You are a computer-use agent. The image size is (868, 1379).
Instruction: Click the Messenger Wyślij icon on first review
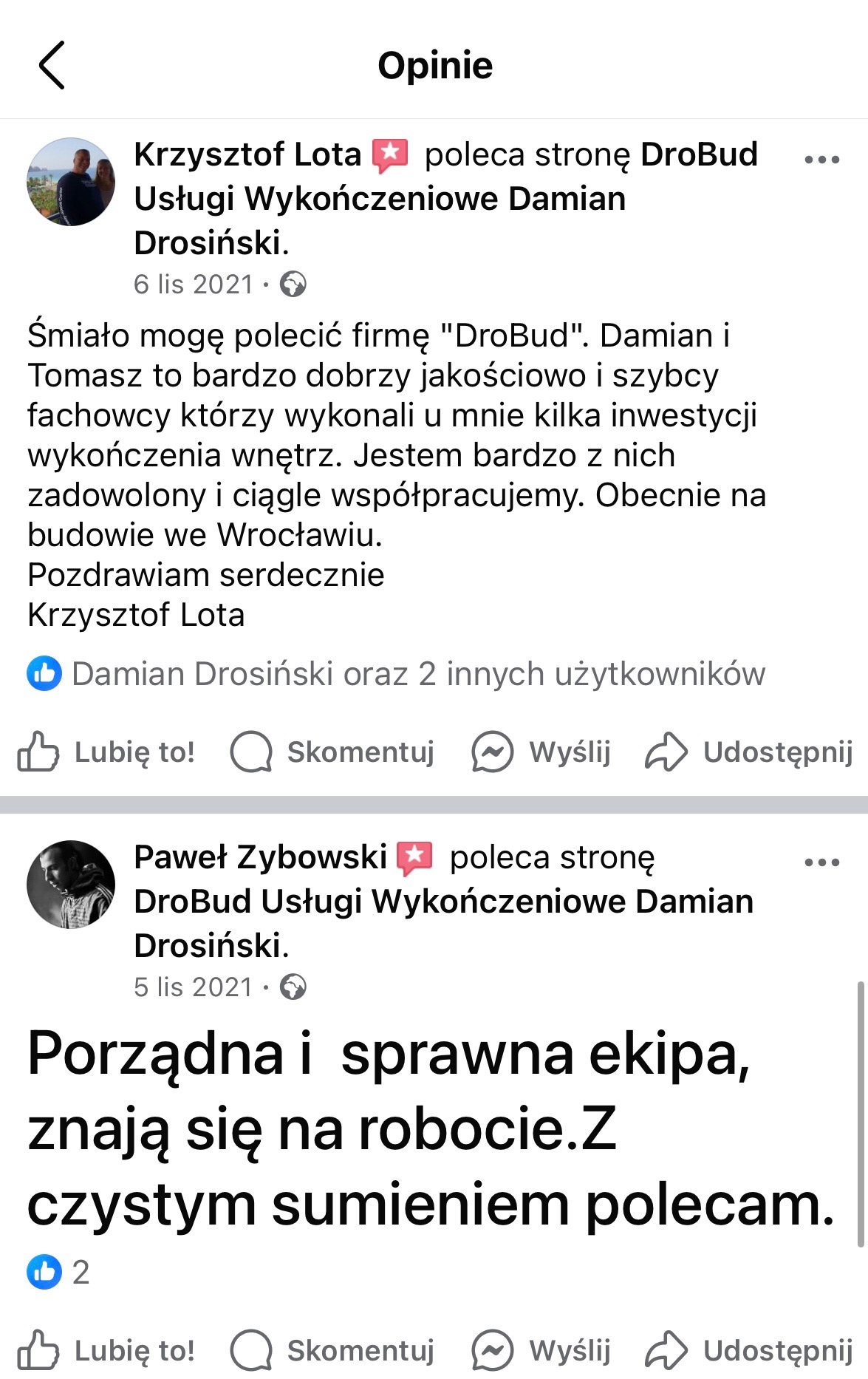(x=493, y=752)
